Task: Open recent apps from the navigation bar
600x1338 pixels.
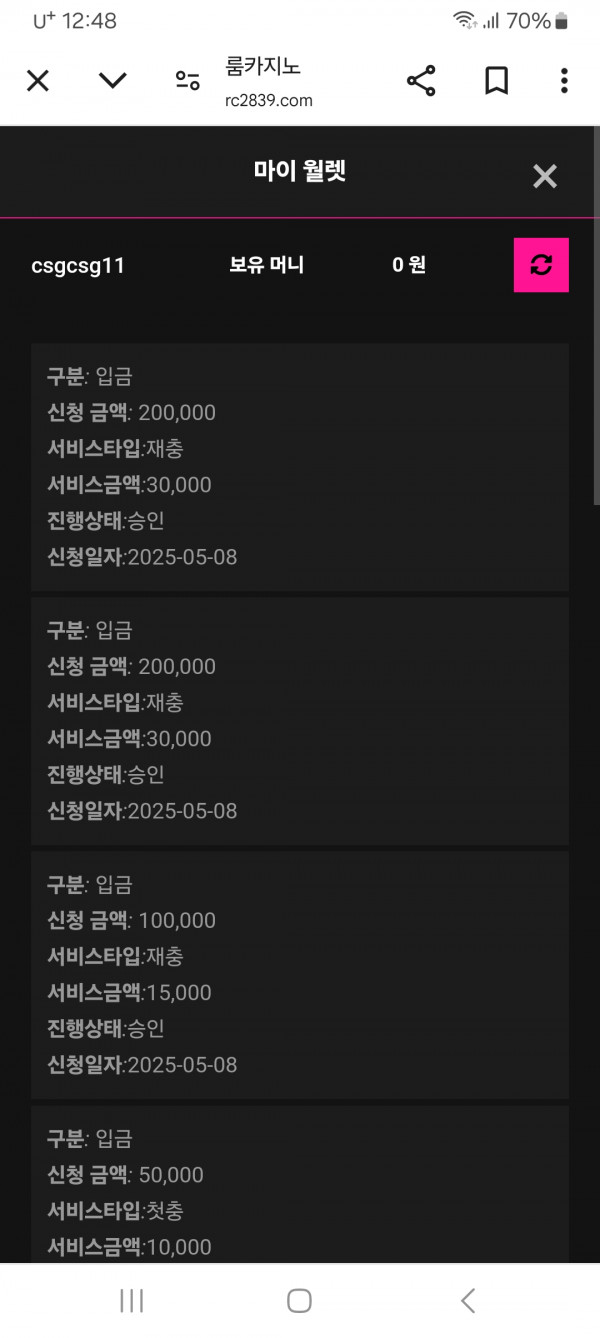Action: click(x=131, y=1300)
